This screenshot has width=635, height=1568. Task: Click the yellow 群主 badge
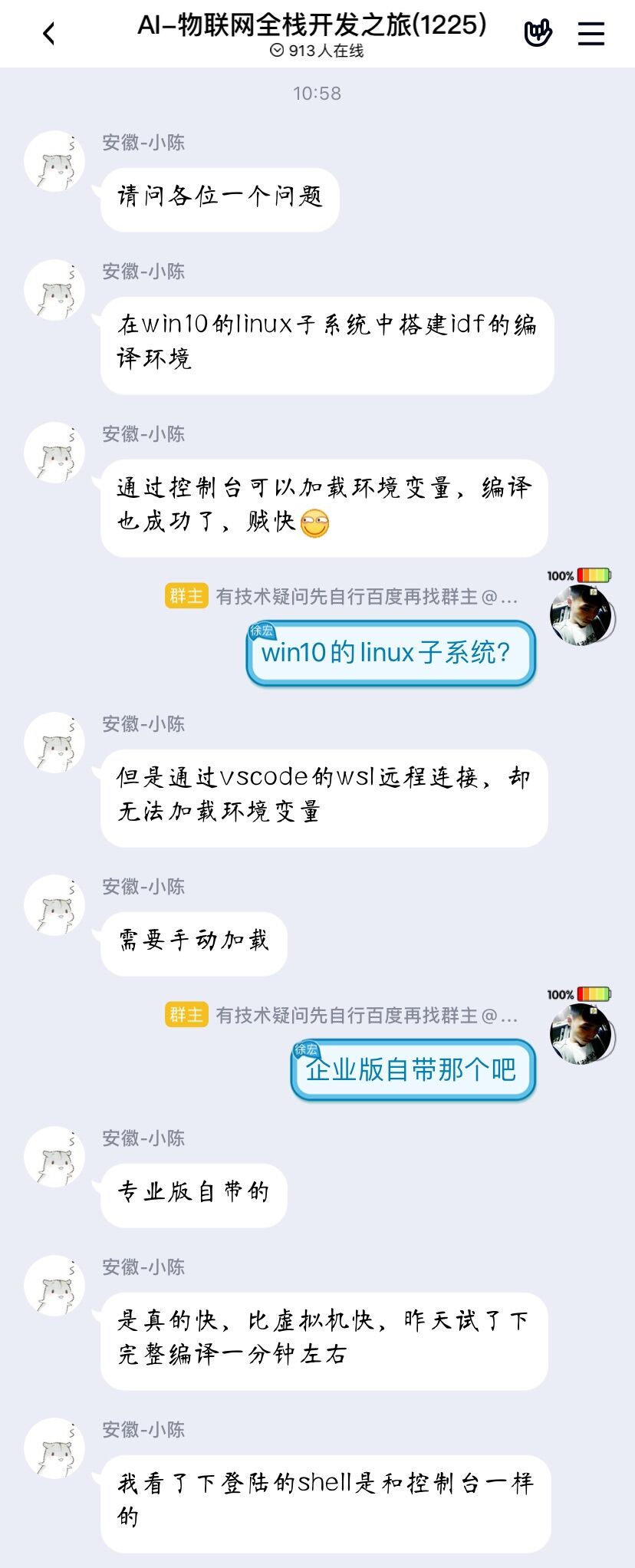click(186, 595)
